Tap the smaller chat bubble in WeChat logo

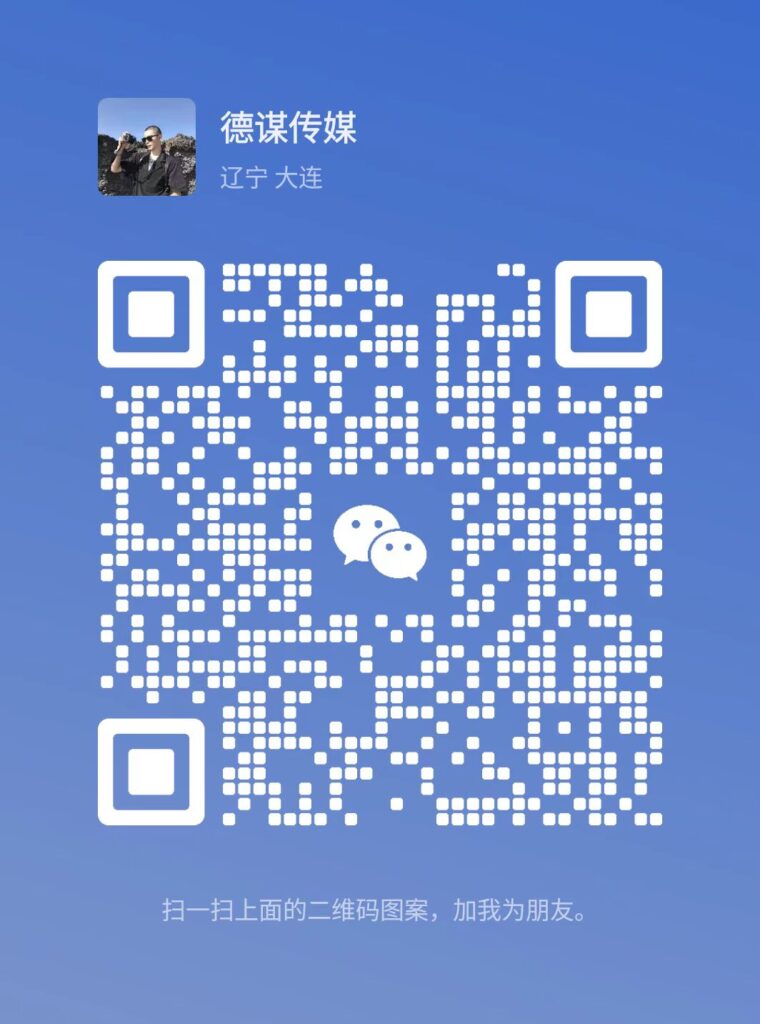pyautogui.click(x=399, y=553)
